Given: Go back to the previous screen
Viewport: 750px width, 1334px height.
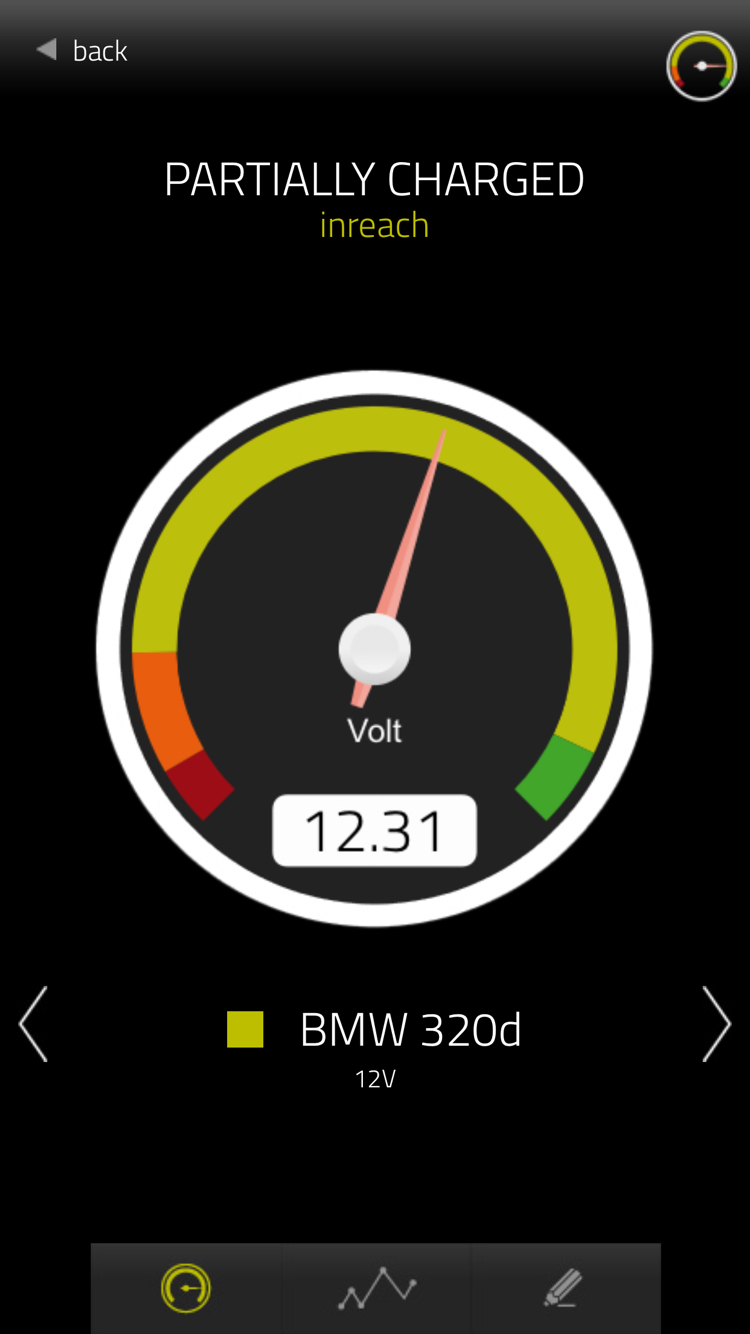Looking at the screenshot, I should coord(84,50).
